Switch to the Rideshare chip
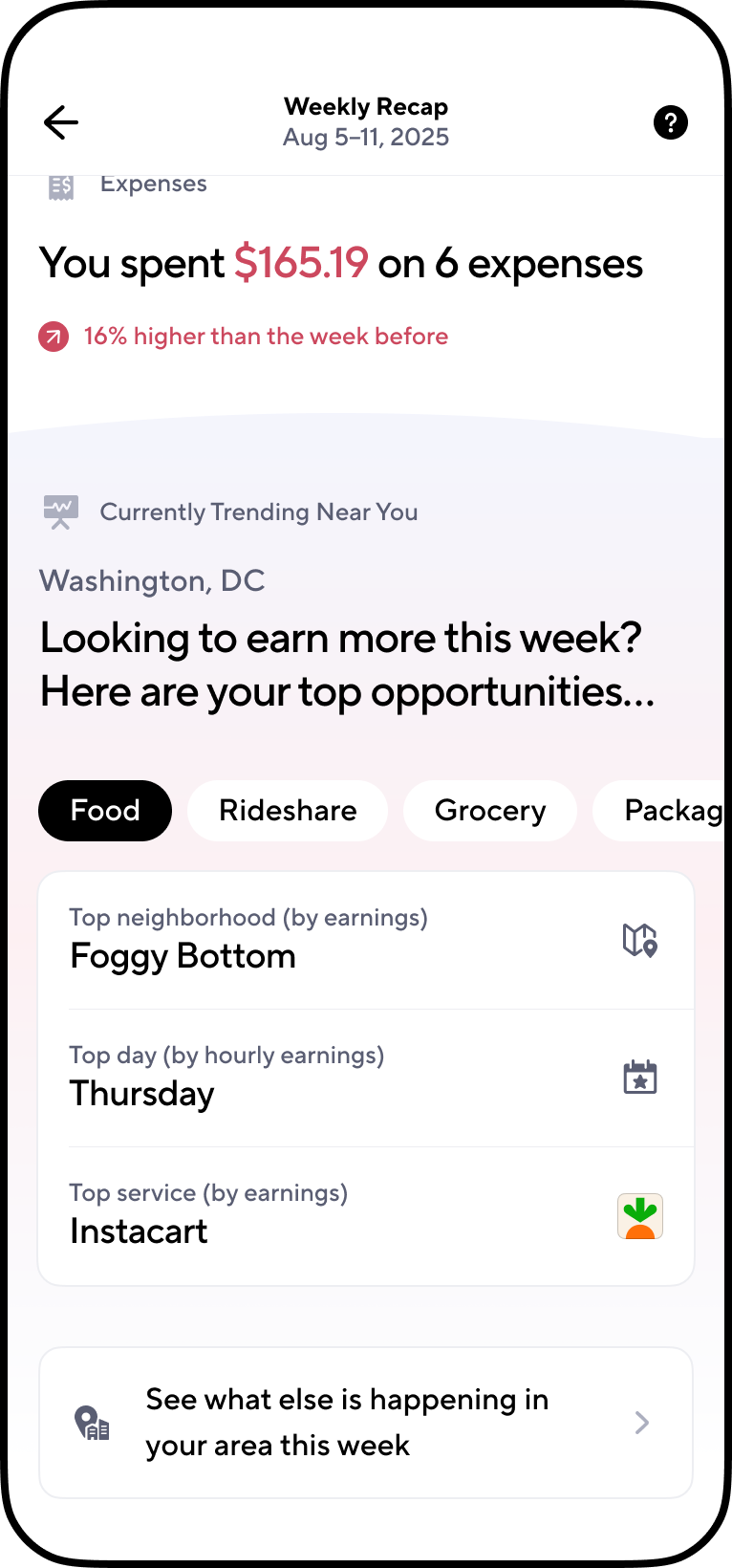This screenshot has width=732, height=1568. coord(288,811)
